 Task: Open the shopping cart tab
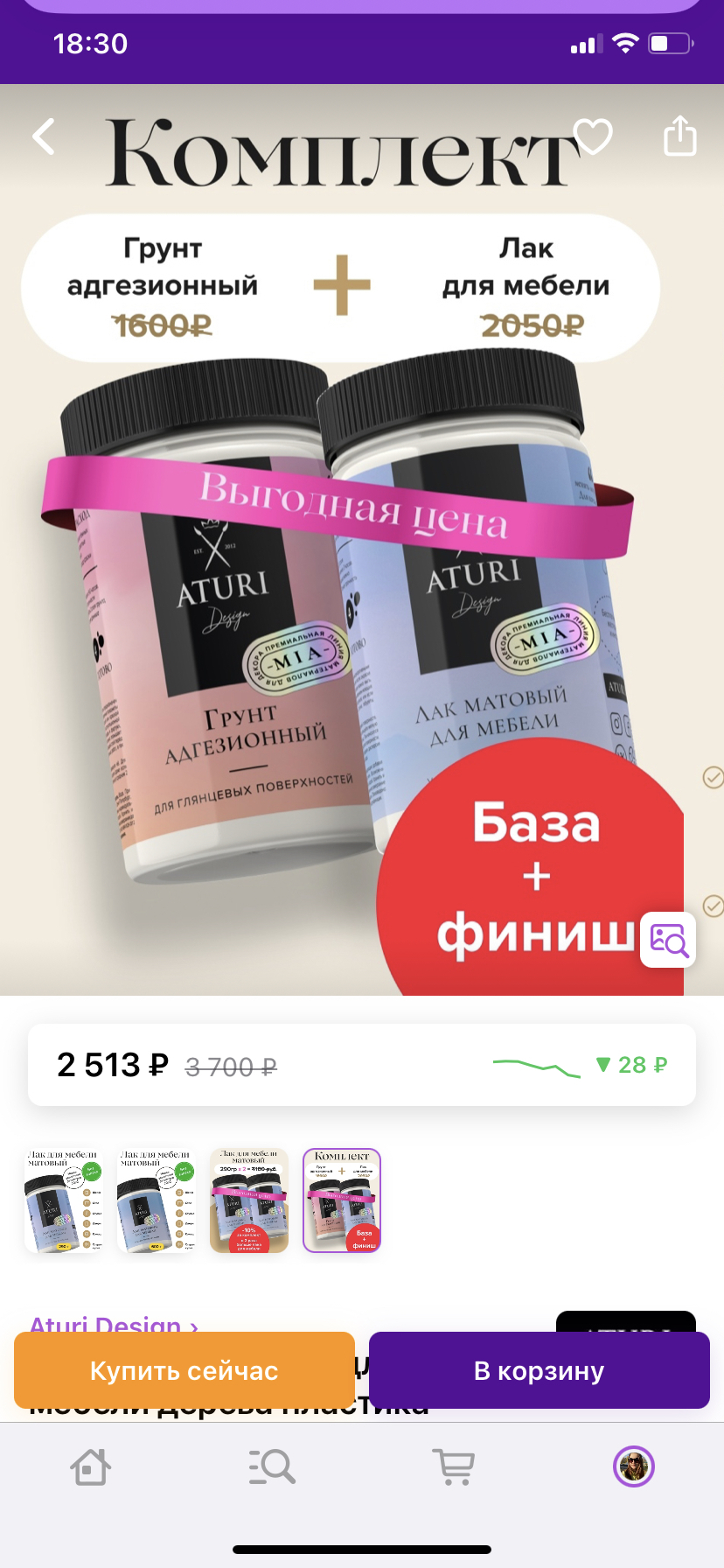(x=453, y=1466)
